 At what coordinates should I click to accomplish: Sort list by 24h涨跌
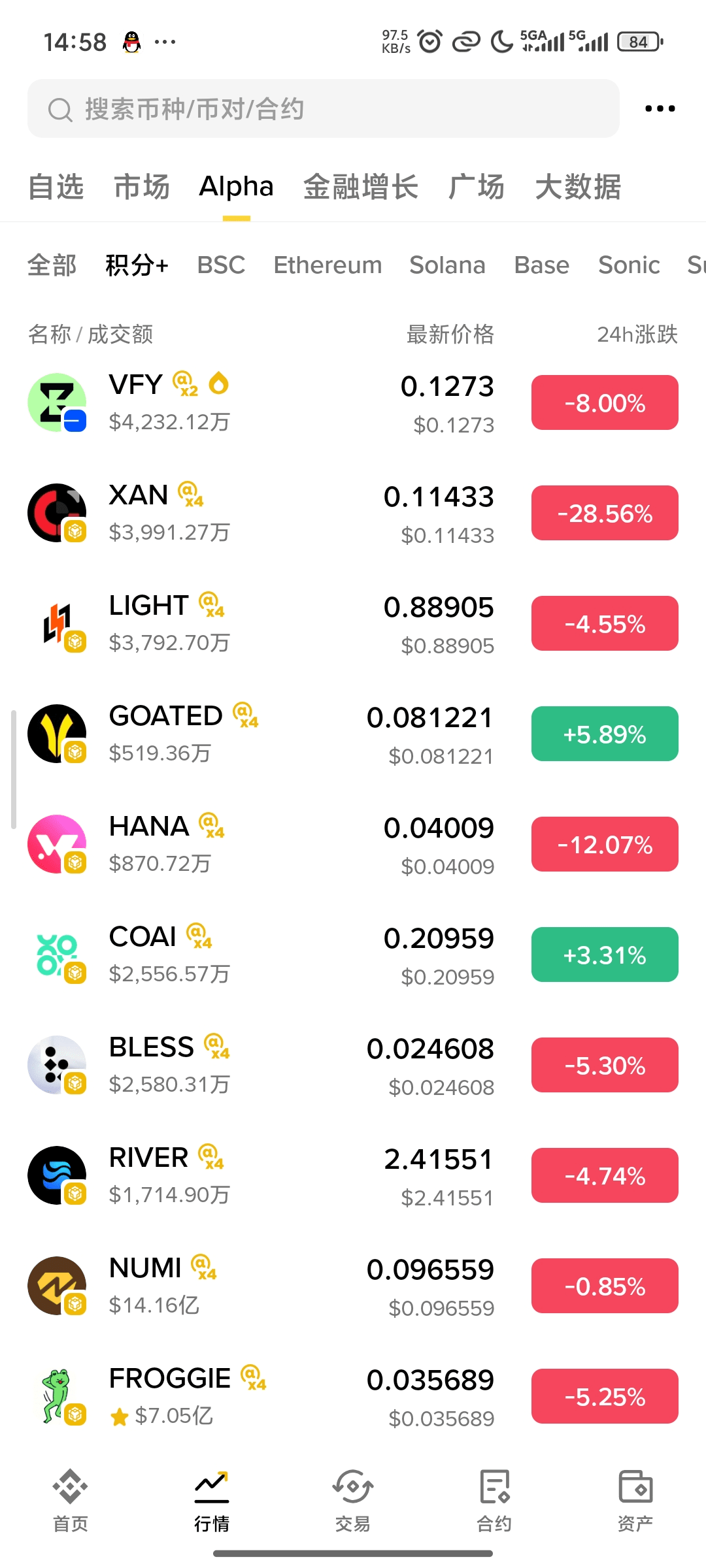point(637,335)
